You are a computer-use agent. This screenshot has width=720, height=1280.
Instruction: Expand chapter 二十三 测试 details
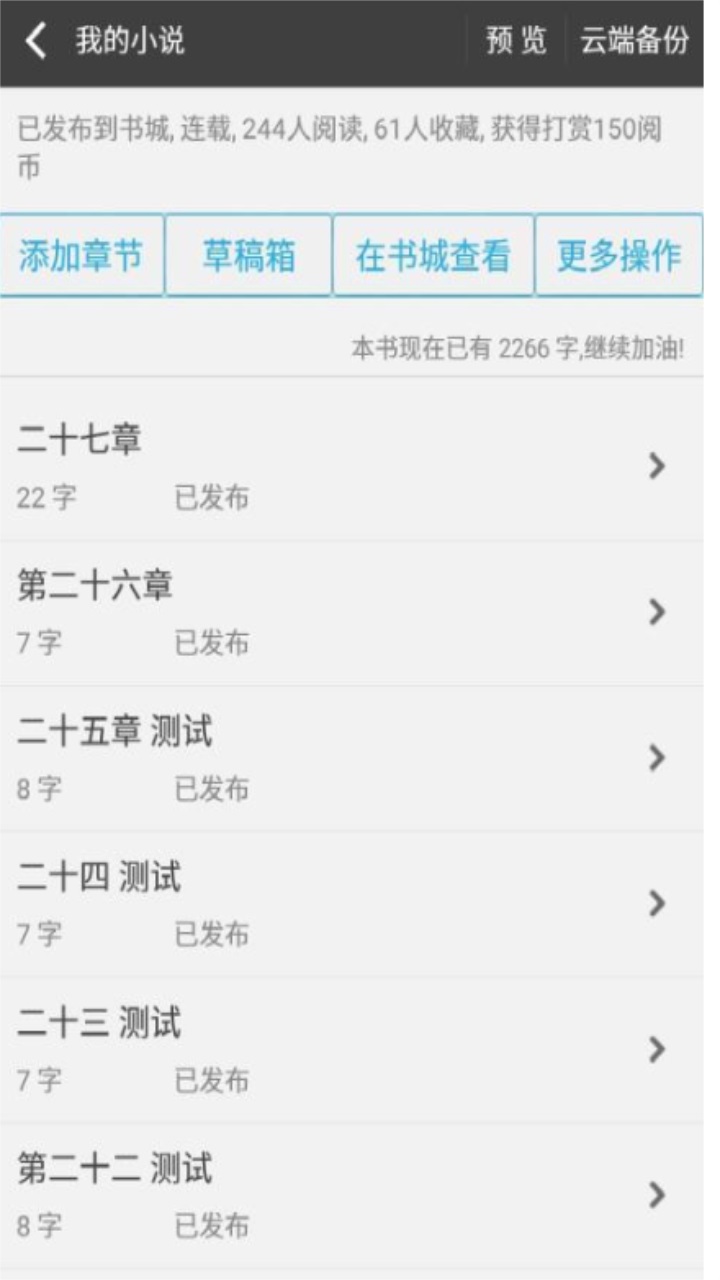coord(657,1050)
